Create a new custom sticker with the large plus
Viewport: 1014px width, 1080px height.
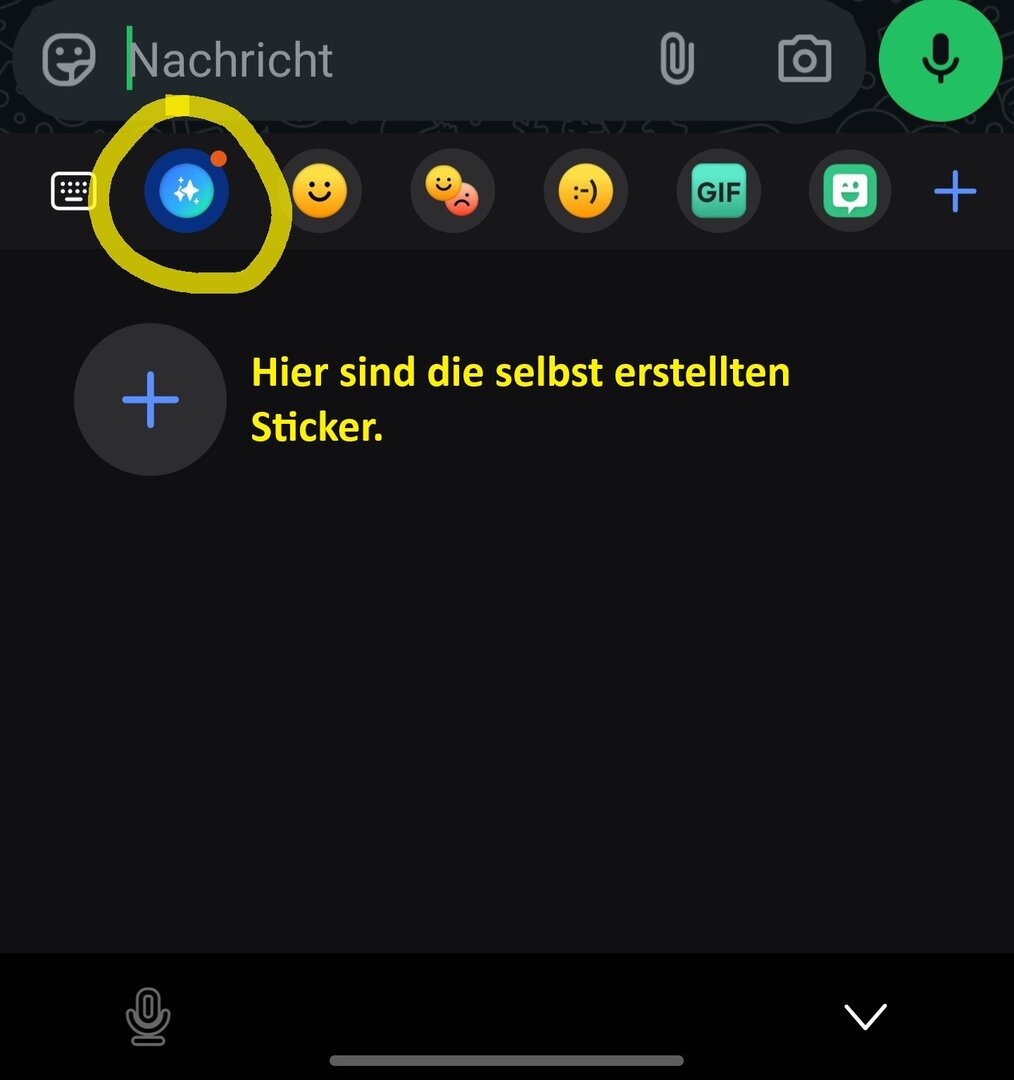pos(150,399)
